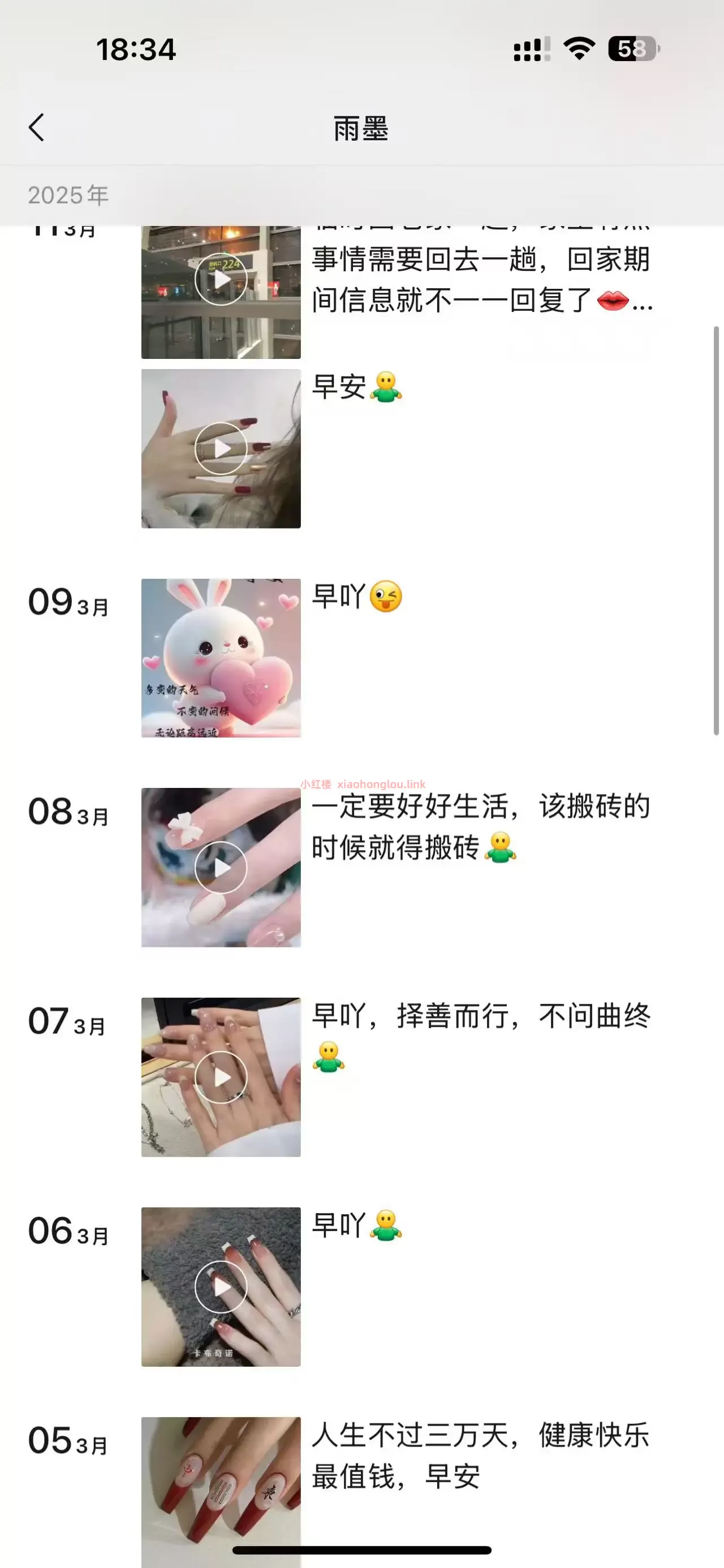This screenshot has width=724, height=1568.
Task: Tap the clock showing 18:34
Action: (x=135, y=50)
